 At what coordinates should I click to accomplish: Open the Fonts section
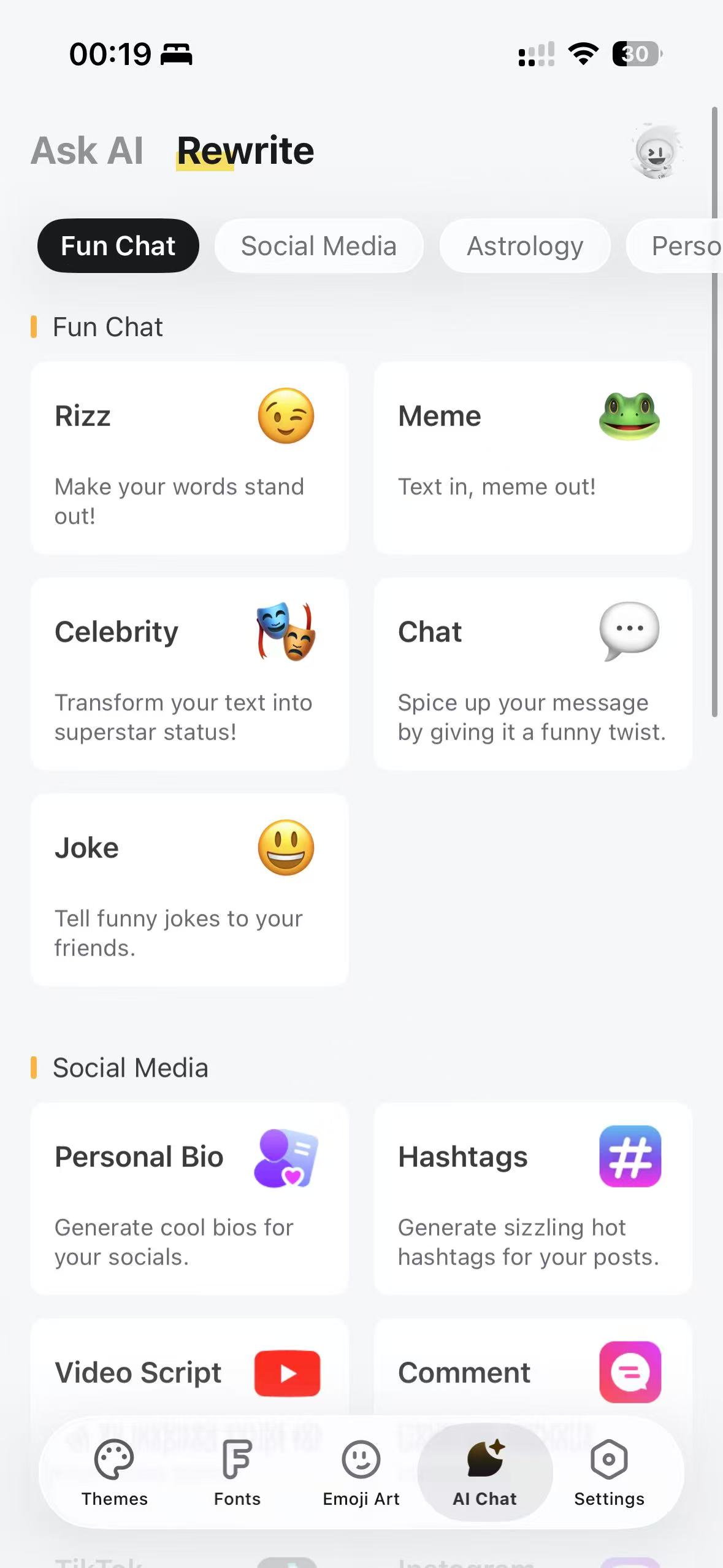click(x=237, y=1472)
